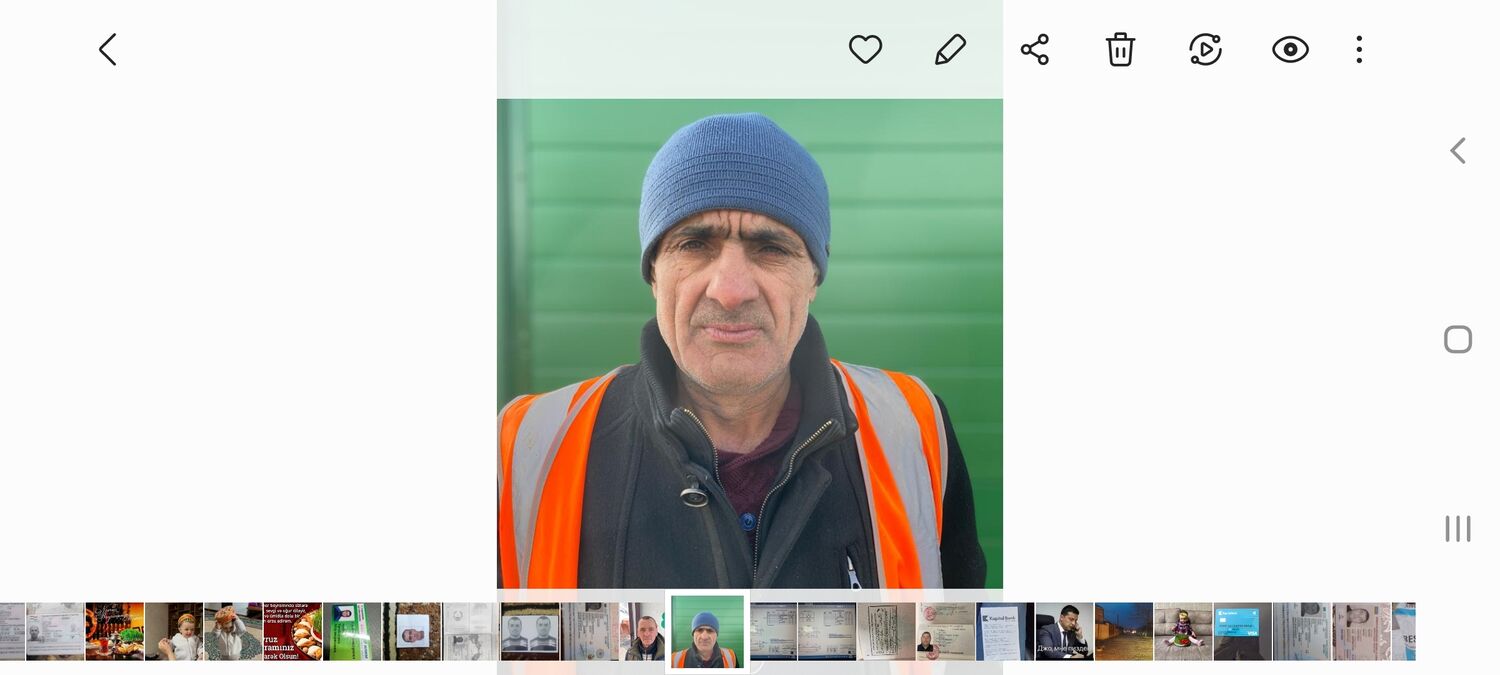Go back to the gallery album
The width and height of the screenshot is (1500, 675).
107,50
